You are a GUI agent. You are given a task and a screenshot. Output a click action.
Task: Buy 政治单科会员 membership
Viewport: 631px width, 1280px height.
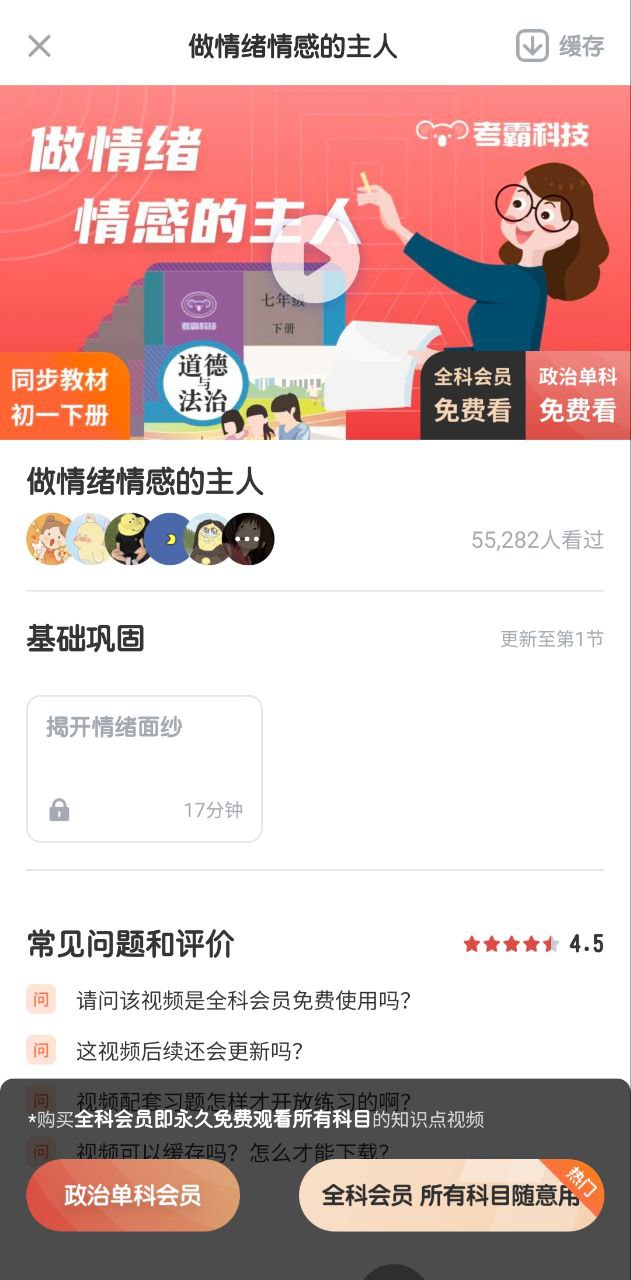click(x=133, y=1195)
